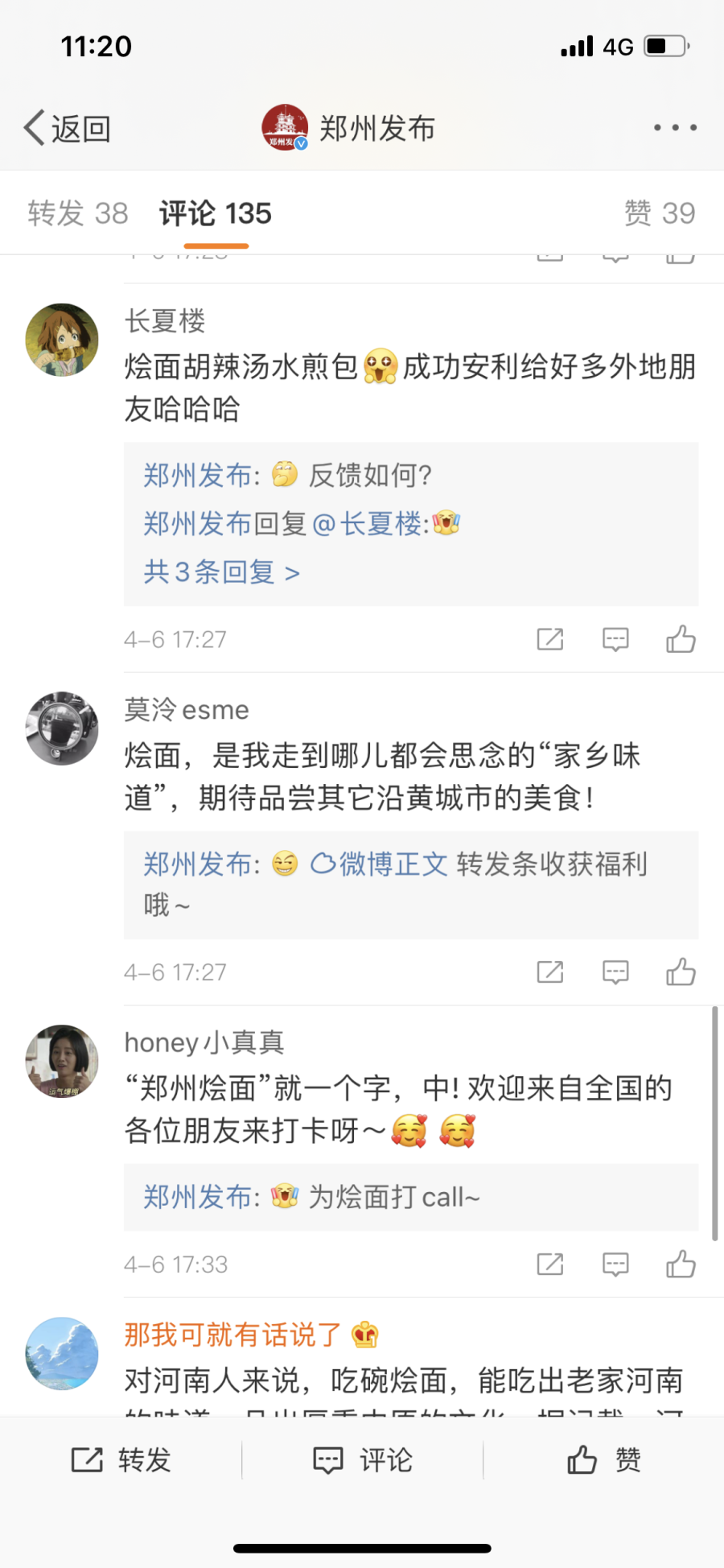This screenshot has height=1568, width=724.
Task: Expand 共3条回复 replies under 长夏楼
Action: pyautogui.click(x=222, y=572)
